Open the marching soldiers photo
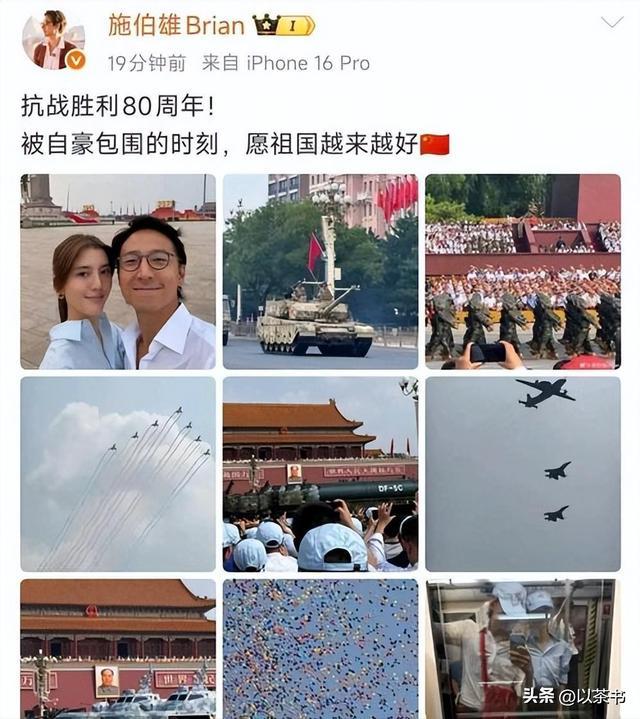The height and width of the screenshot is (719, 640). [x=522, y=272]
